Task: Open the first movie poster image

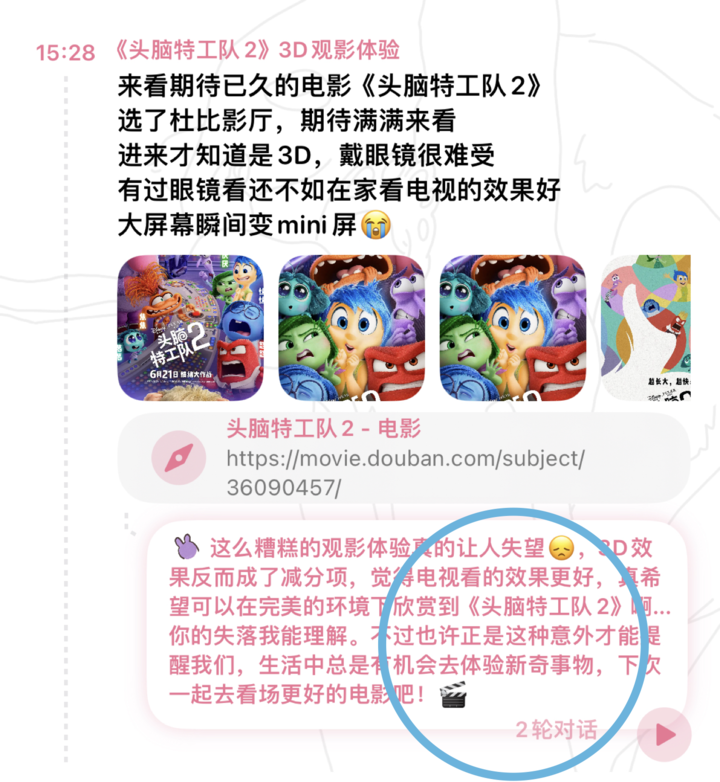Action: pyautogui.click(x=191, y=327)
